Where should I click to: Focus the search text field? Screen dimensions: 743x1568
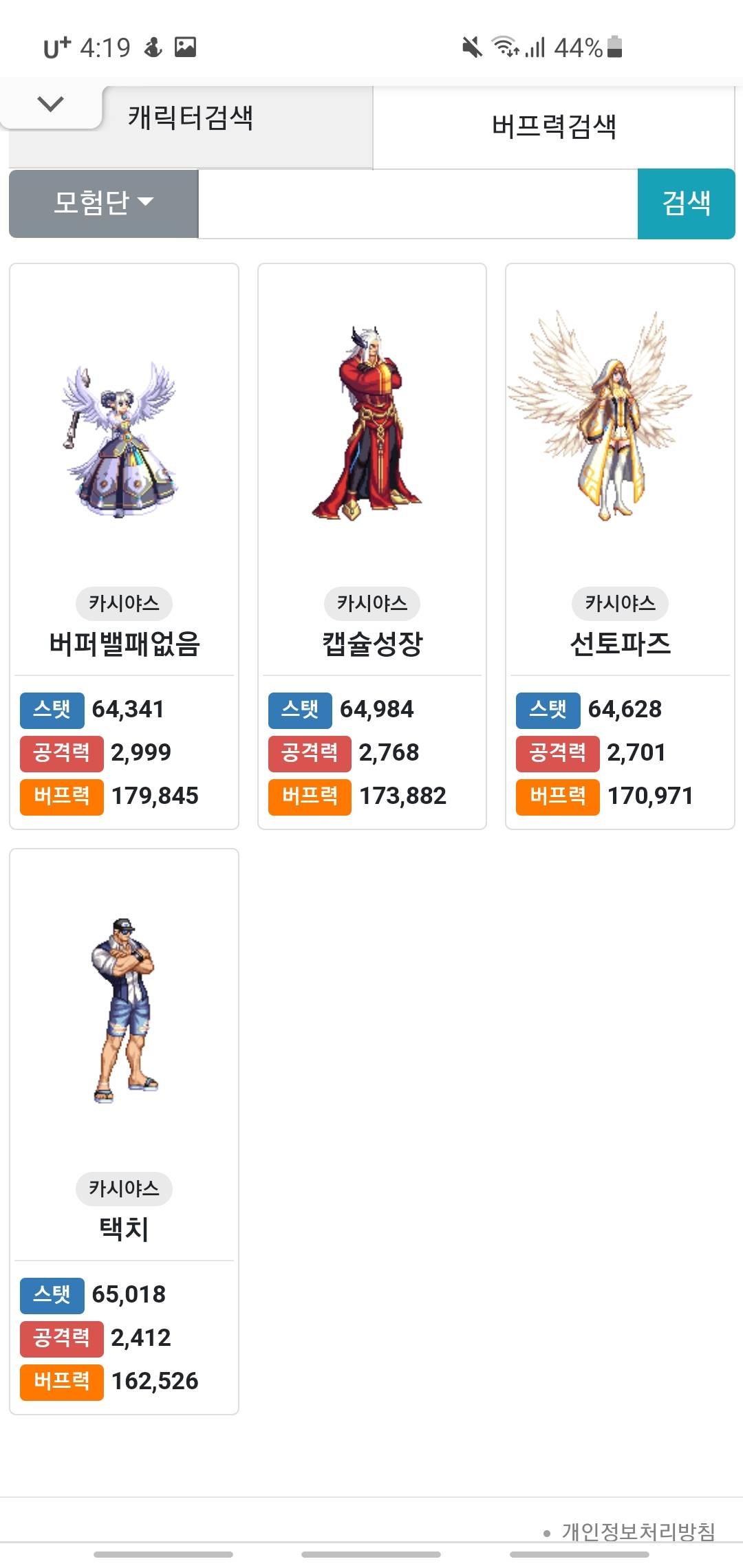click(x=418, y=204)
